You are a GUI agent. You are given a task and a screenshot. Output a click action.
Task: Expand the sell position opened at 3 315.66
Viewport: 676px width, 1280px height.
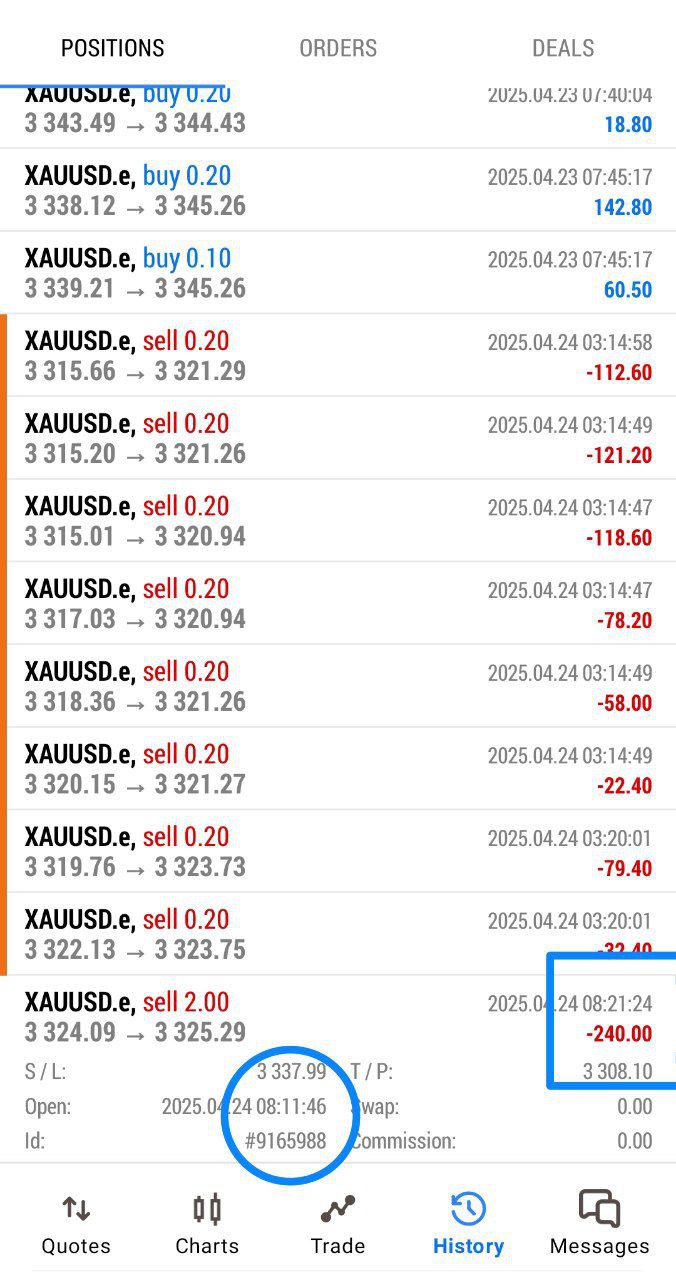tap(338, 356)
